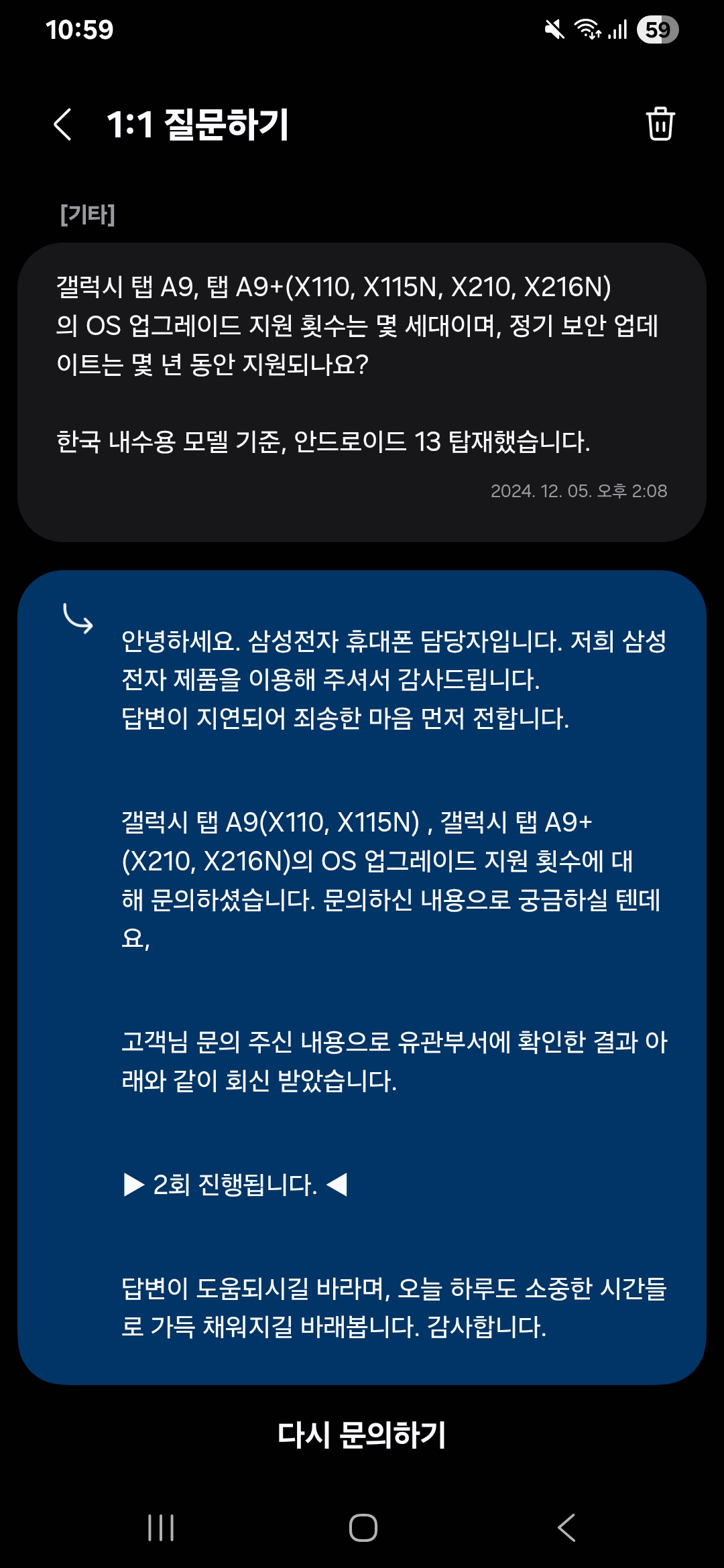Delete this inquiry with the trash icon

tap(660, 123)
